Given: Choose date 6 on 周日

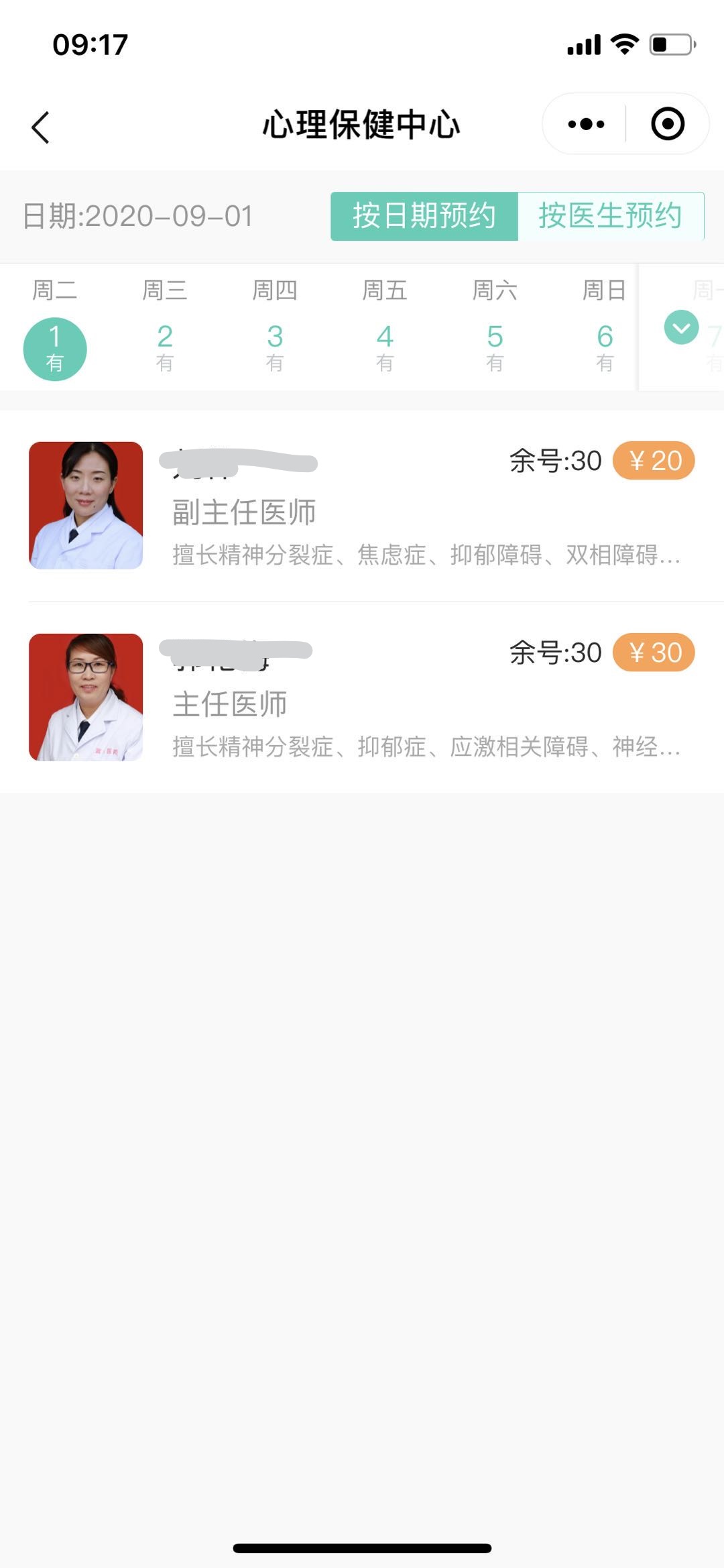Looking at the screenshot, I should (x=605, y=347).
